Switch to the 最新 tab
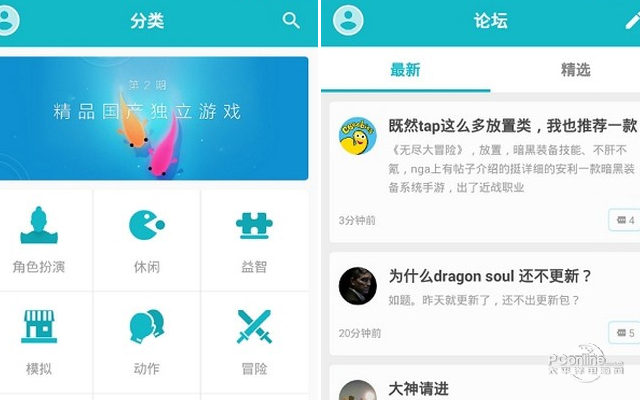The height and width of the screenshot is (400, 640). (405, 69)
